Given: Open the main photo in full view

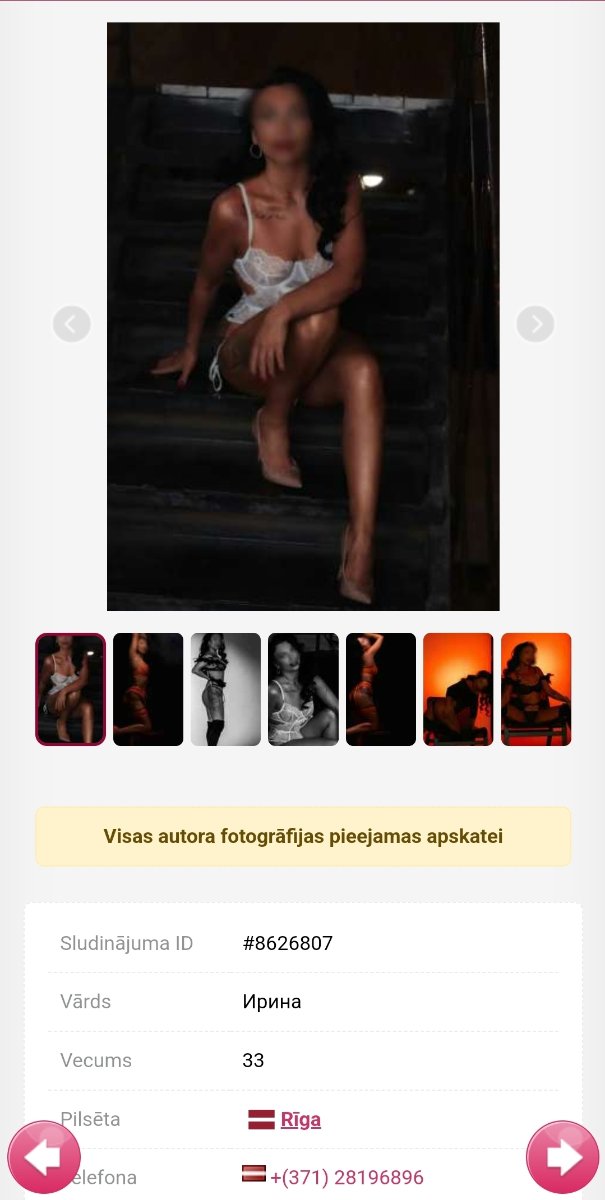Looking at the screenshot, I should click(303, 316).
